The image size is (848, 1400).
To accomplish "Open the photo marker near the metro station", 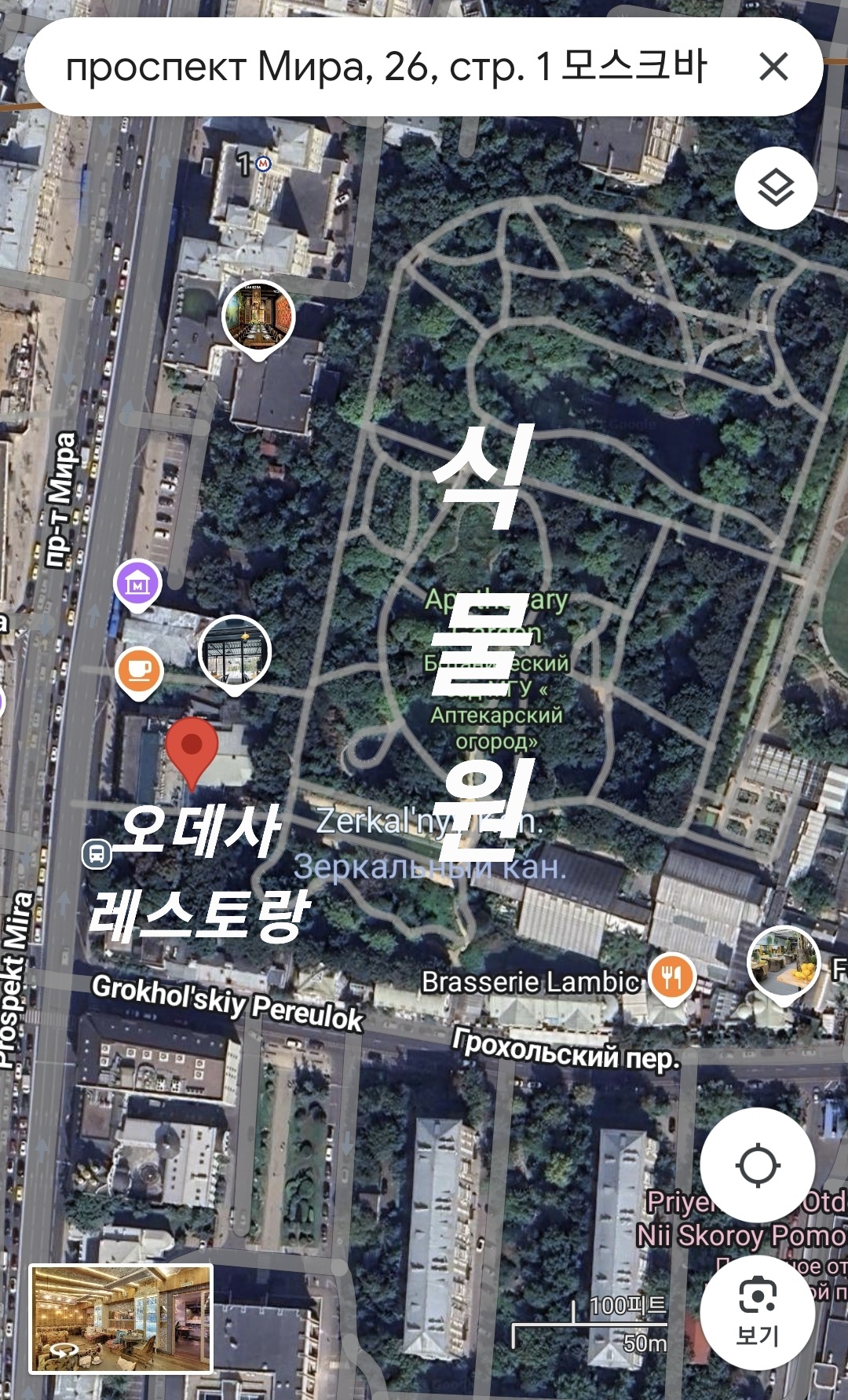I will 258,317.
